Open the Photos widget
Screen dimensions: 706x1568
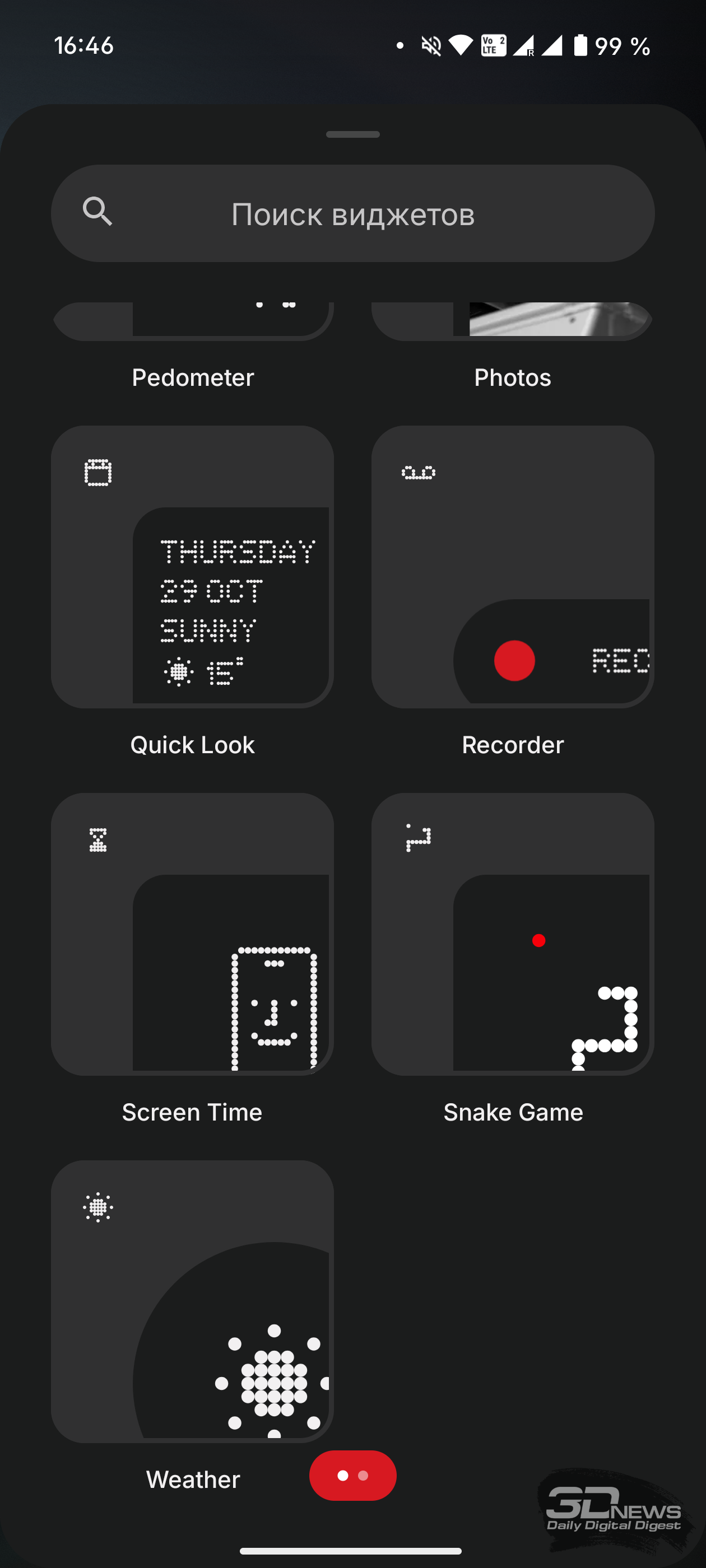coord(513,321)
